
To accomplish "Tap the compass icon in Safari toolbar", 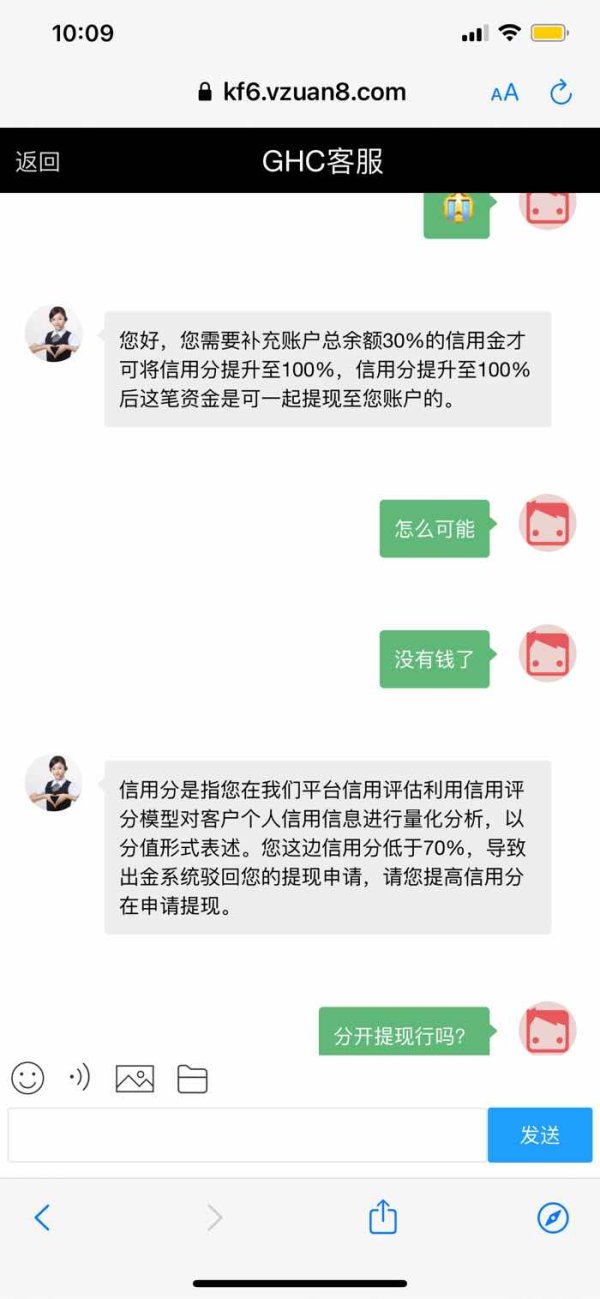I will (553, 1217).
